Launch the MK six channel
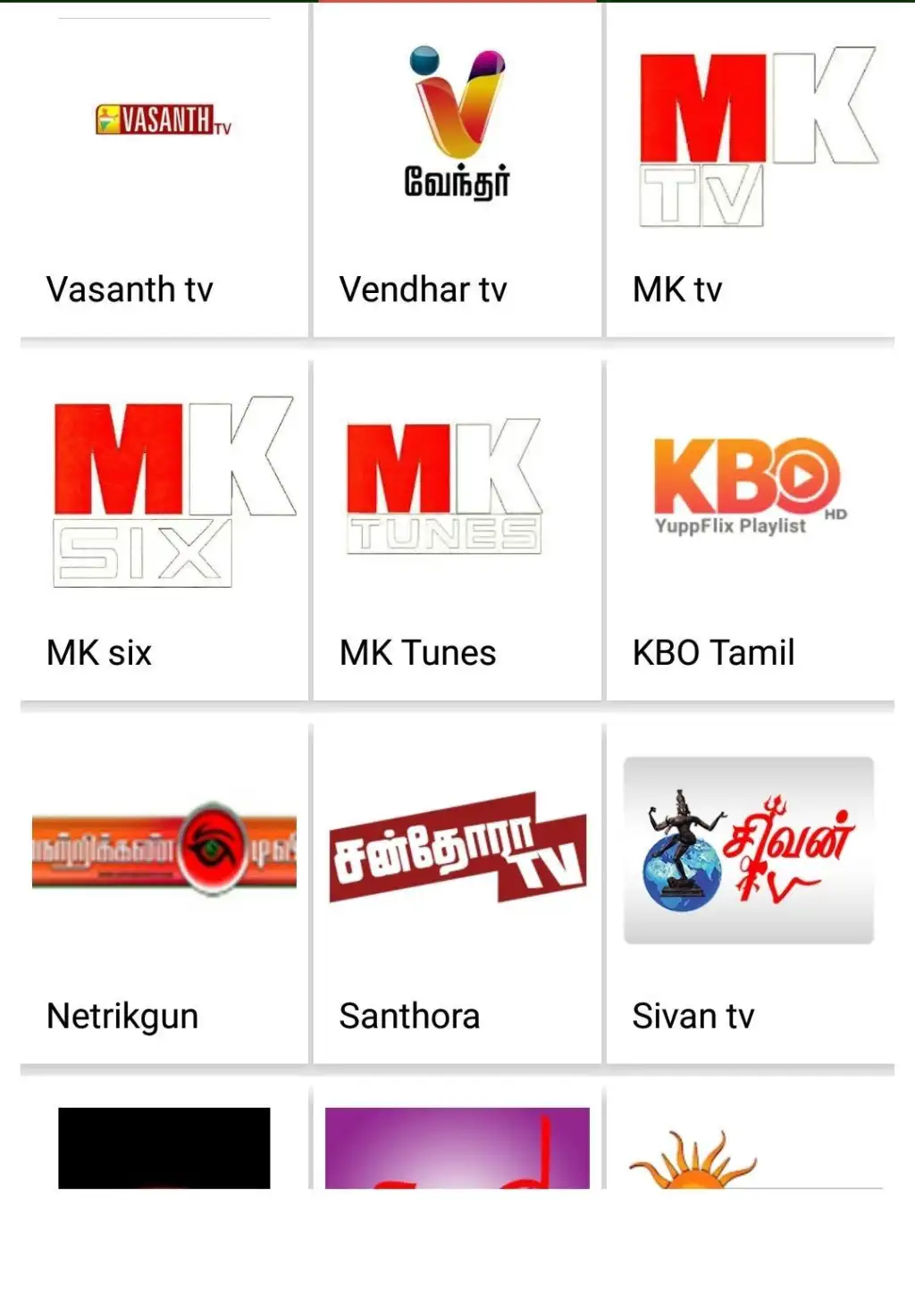Image resolution: width=915 pixels, height=1316 pixels. pos(164,532)
